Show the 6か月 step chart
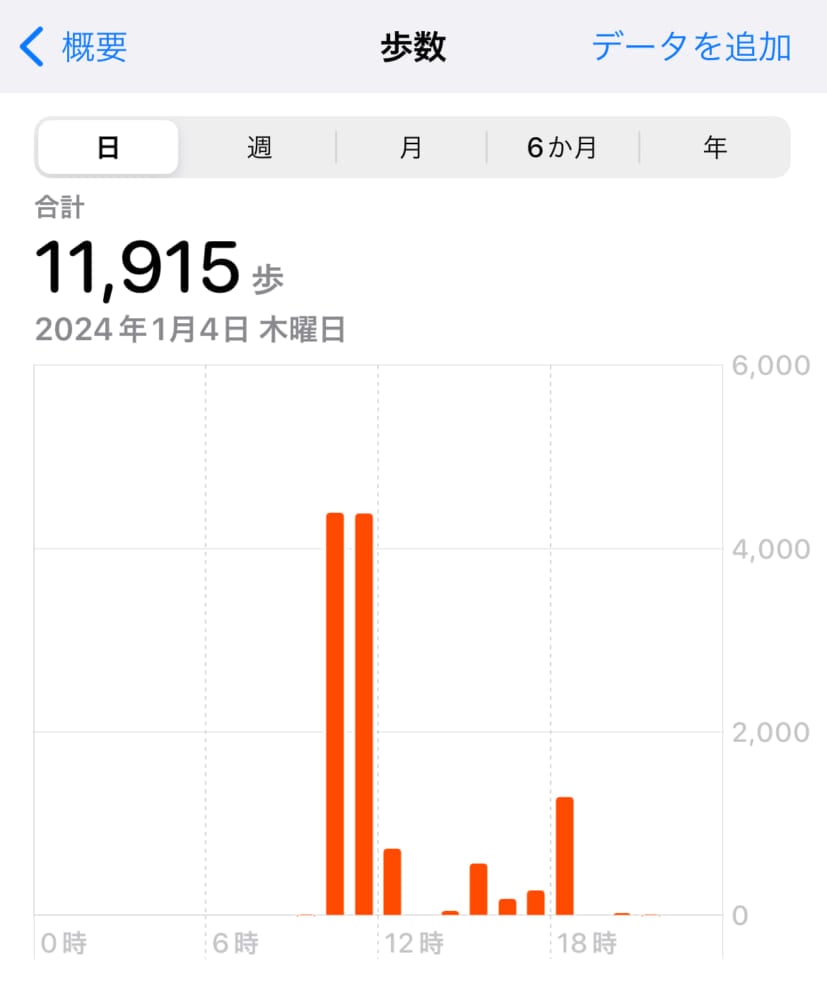The height and width of the screenshot is (1000, 827). click(x=562, y=148)
